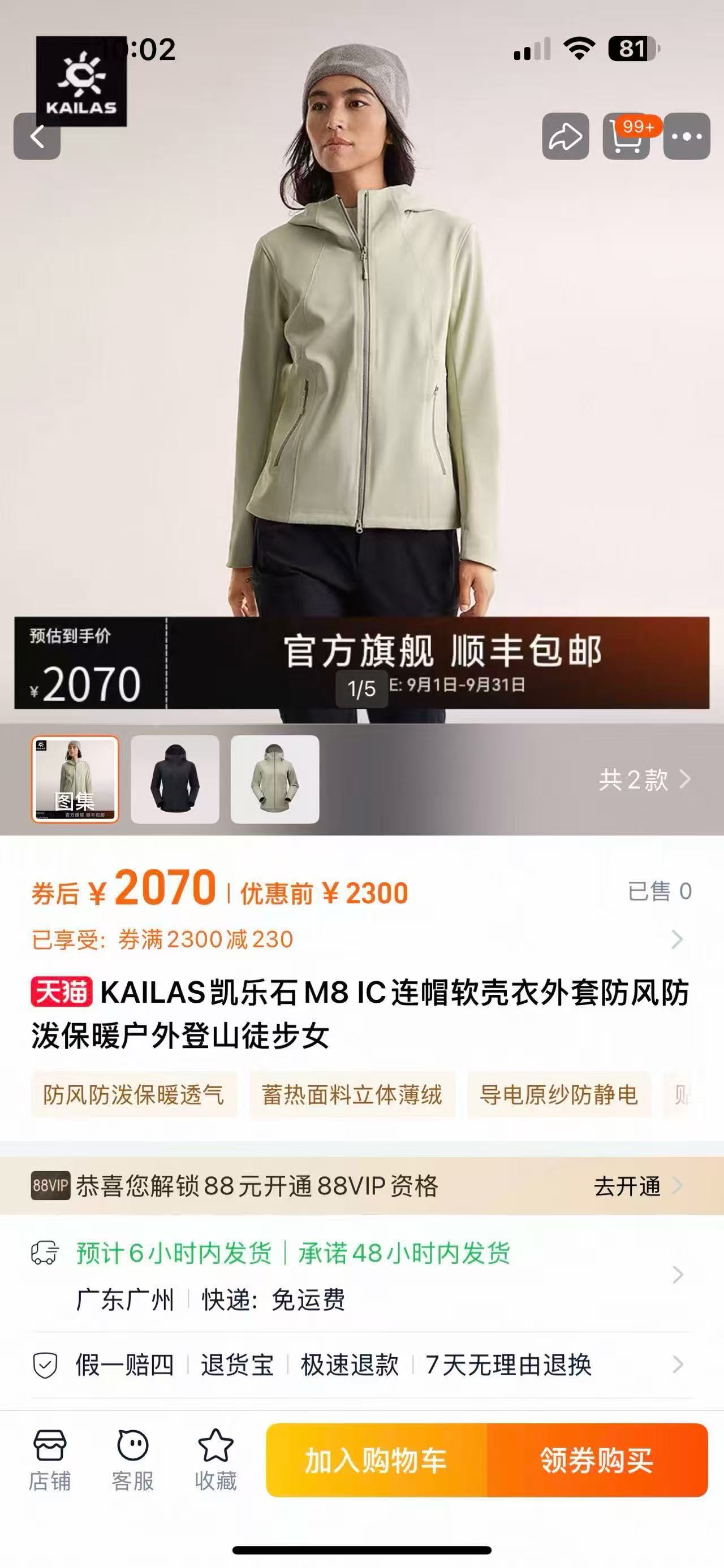
Task: Select the 图集 gallery thumbnail
Action: 75,779
